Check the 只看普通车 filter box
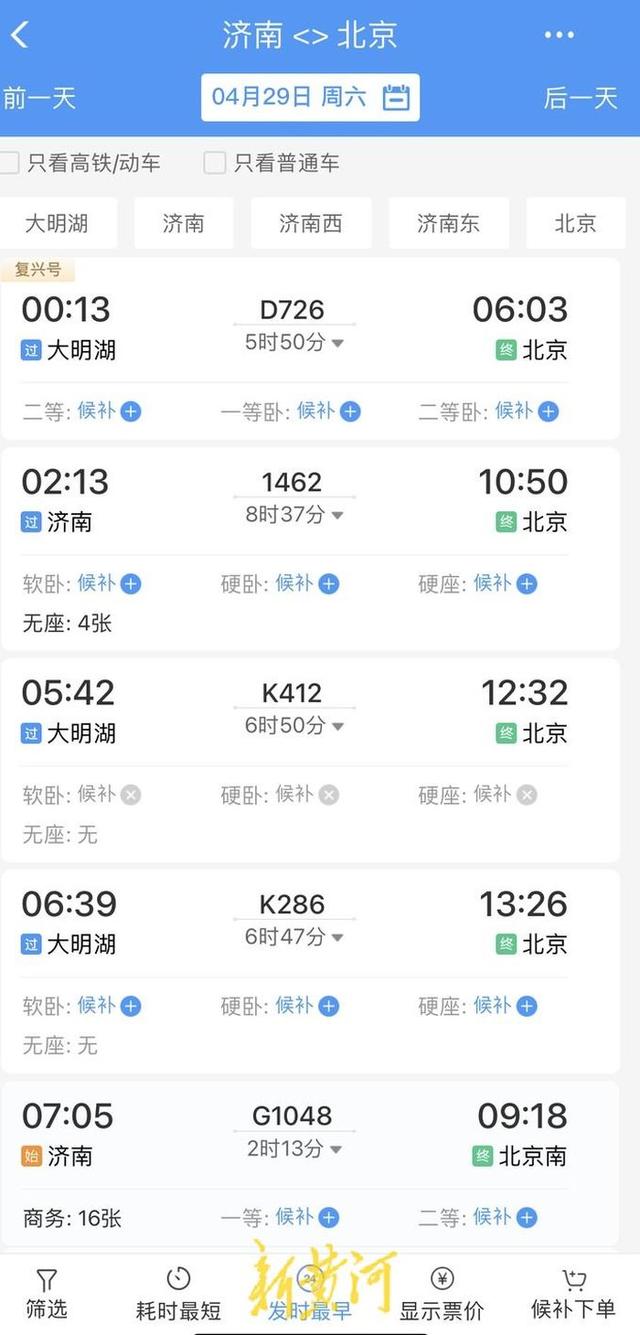The image size is (640, 1335). click(214, 163)
